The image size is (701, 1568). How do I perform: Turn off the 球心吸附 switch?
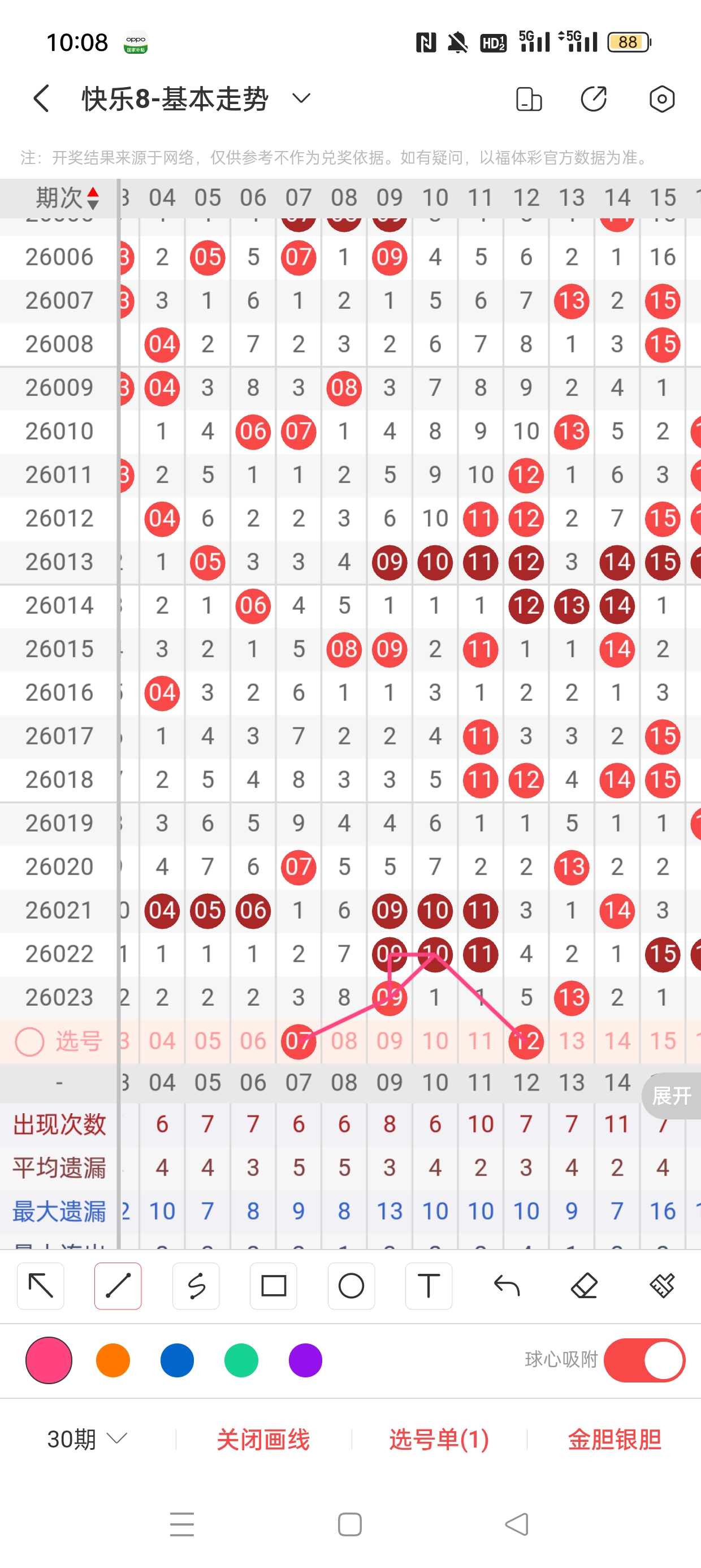[644, 1360]
